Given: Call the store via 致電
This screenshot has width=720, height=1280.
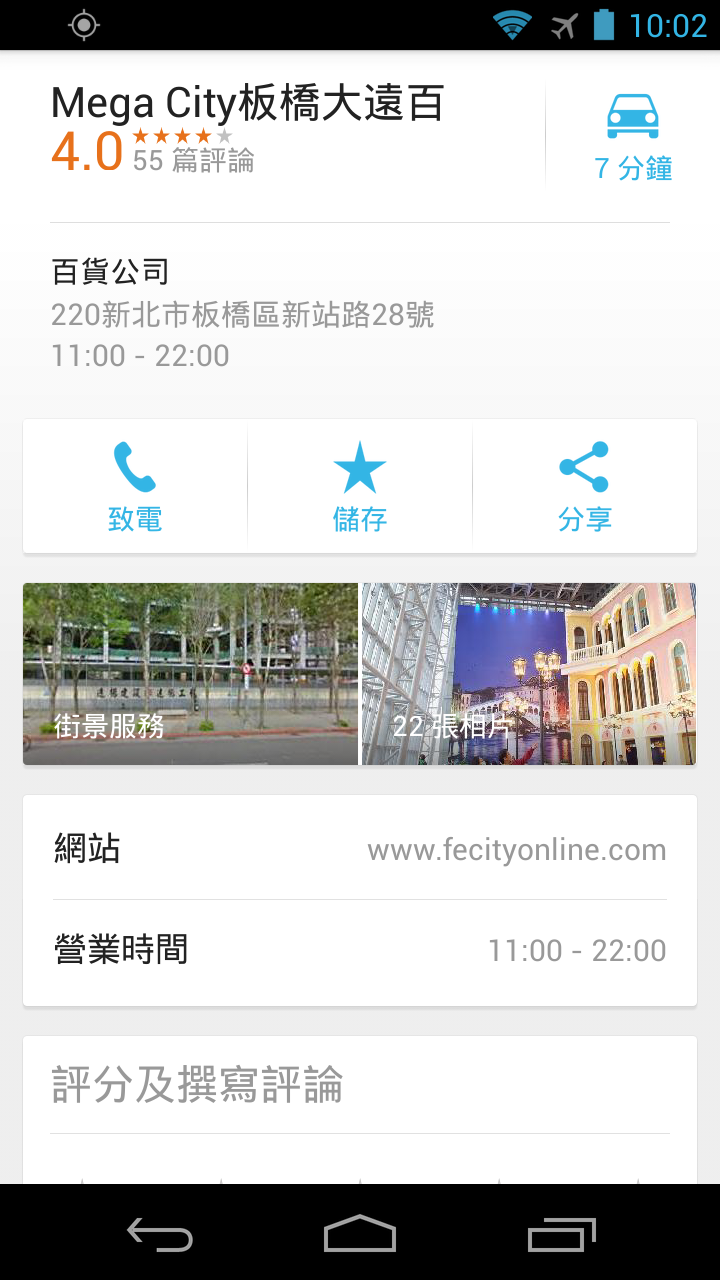Looking at the screenshot, I should click(x=135, y=486).
